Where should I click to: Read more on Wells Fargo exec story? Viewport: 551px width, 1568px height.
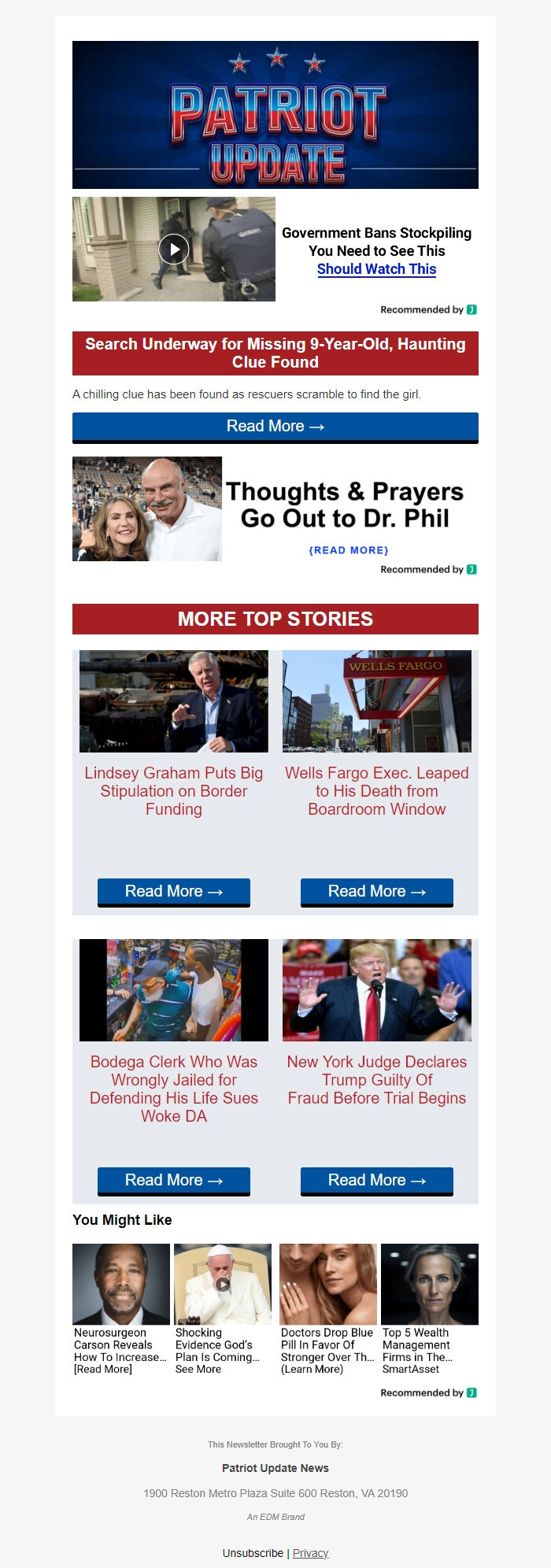(377, 892)
